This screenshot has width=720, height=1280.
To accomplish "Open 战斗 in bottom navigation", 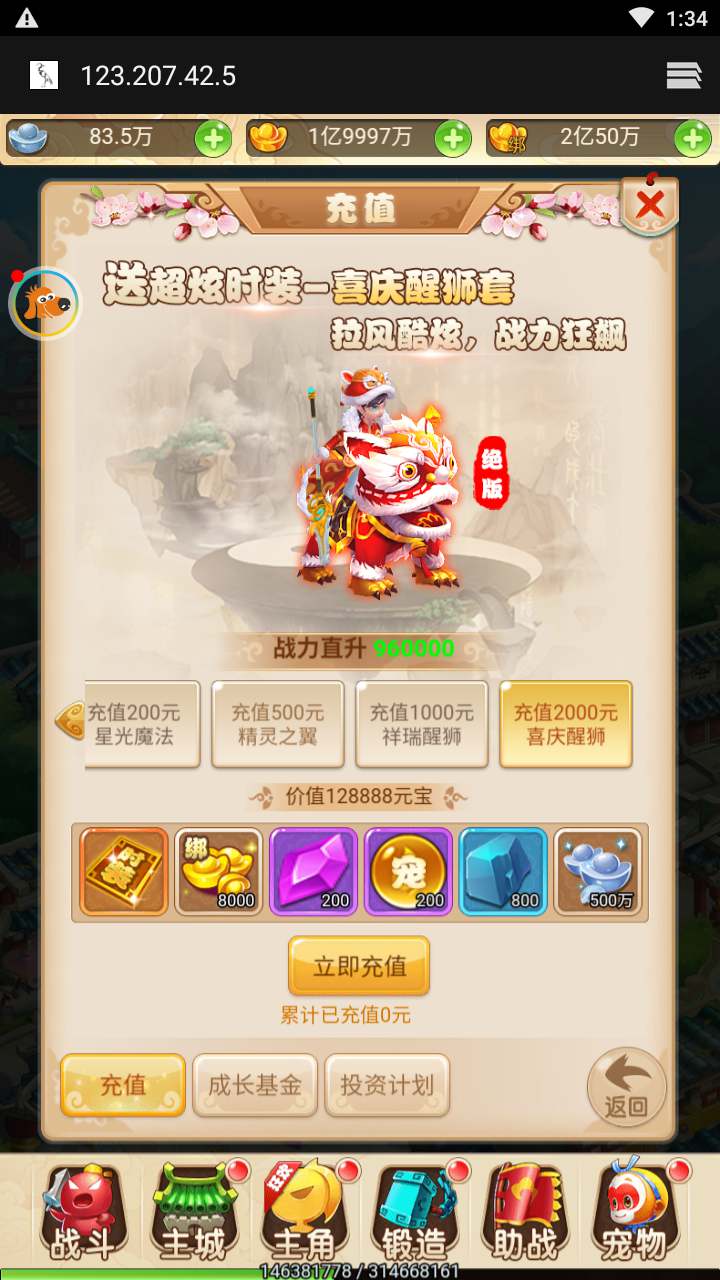I will click(84, 1213).
